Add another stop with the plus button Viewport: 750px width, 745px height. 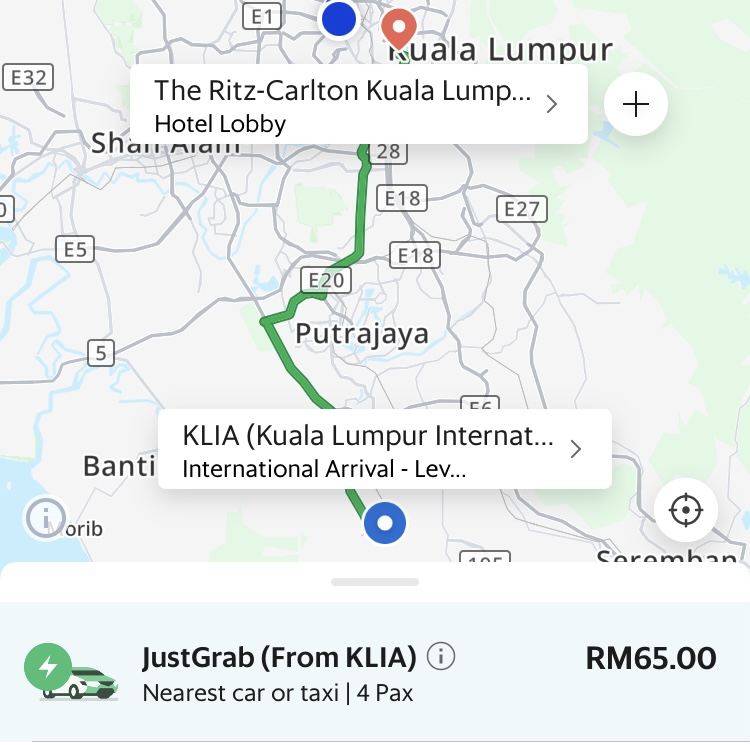(x=636, y=104)
